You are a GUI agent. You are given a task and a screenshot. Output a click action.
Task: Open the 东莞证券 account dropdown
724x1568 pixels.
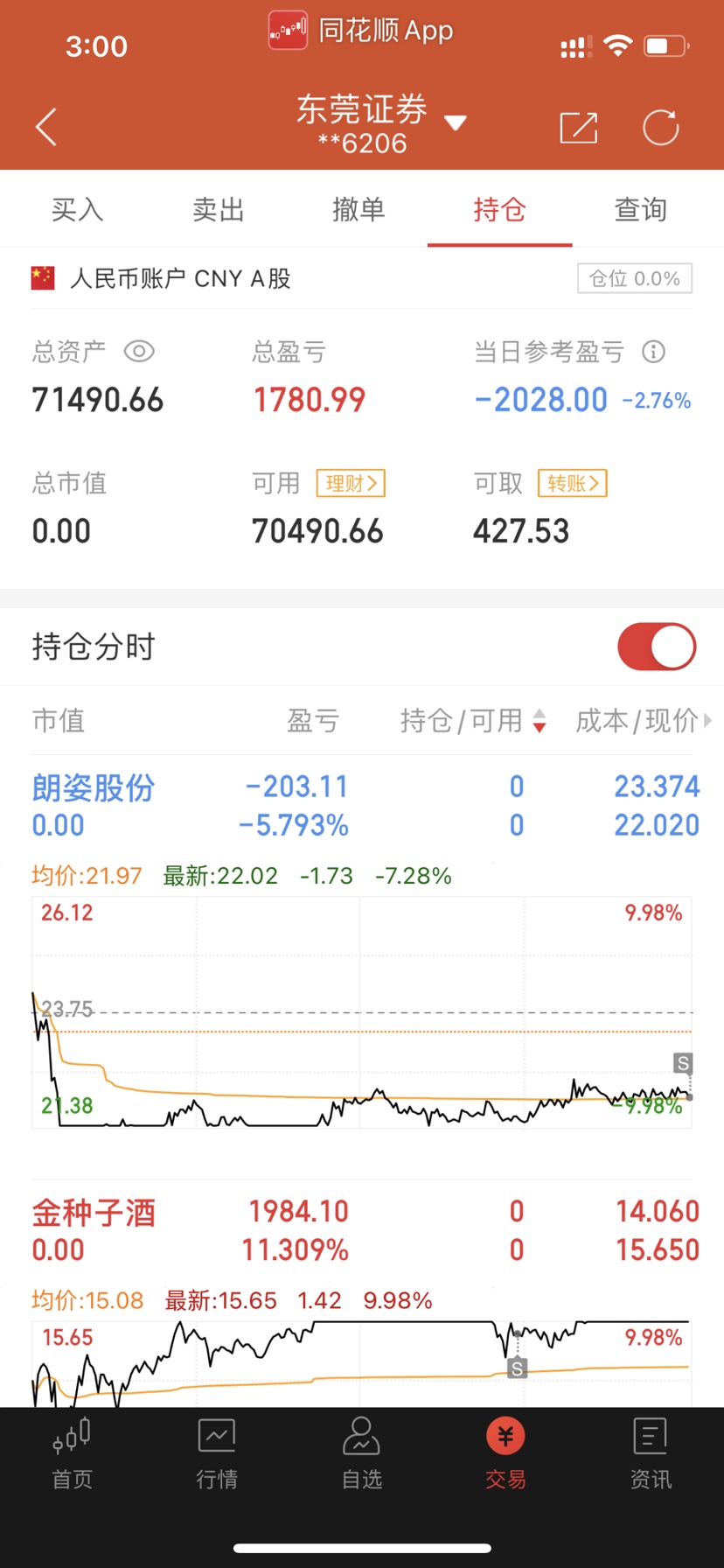pyautogui.click(x=381, y=124)
